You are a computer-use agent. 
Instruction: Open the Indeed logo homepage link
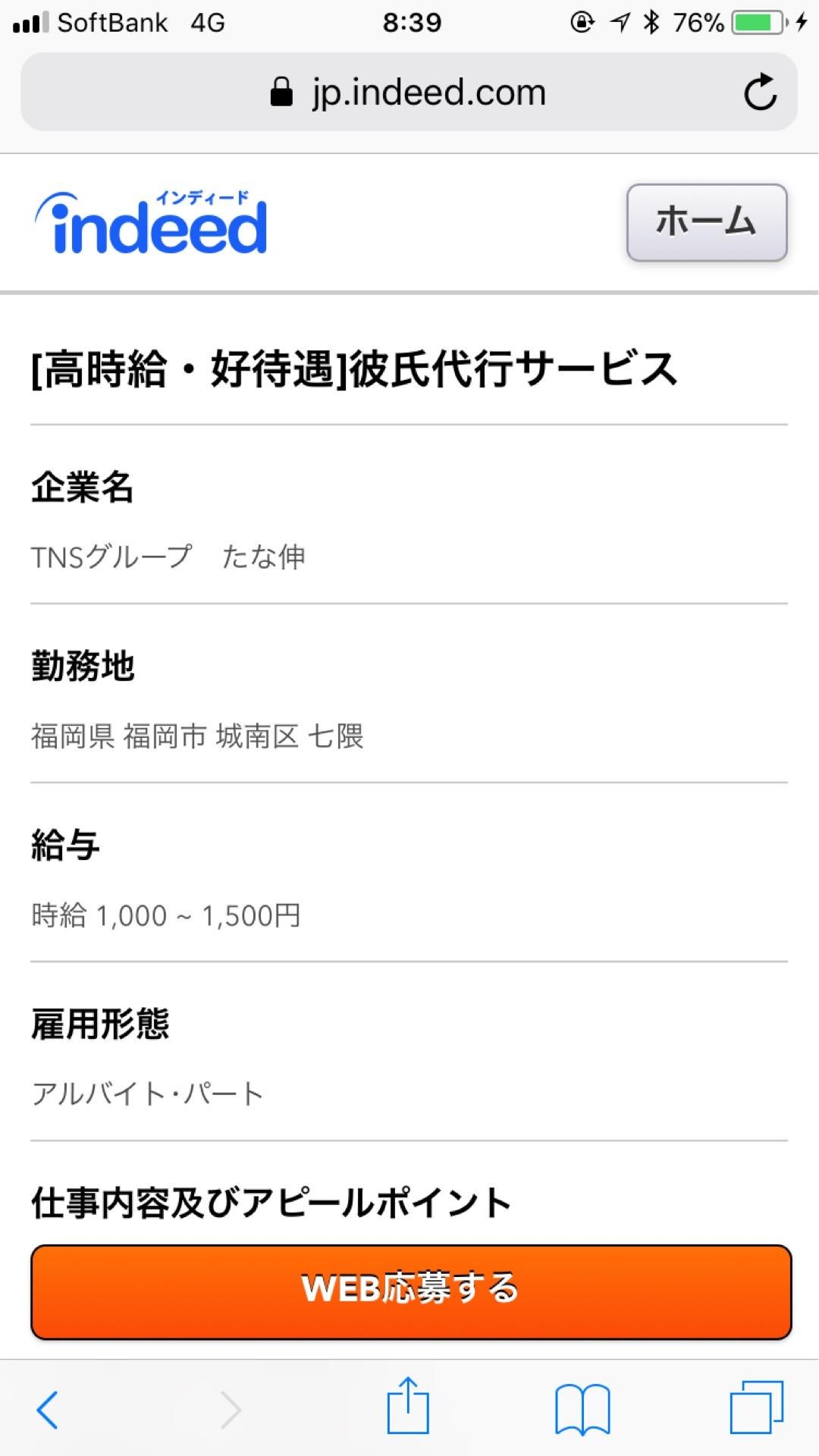pos(152,224)
